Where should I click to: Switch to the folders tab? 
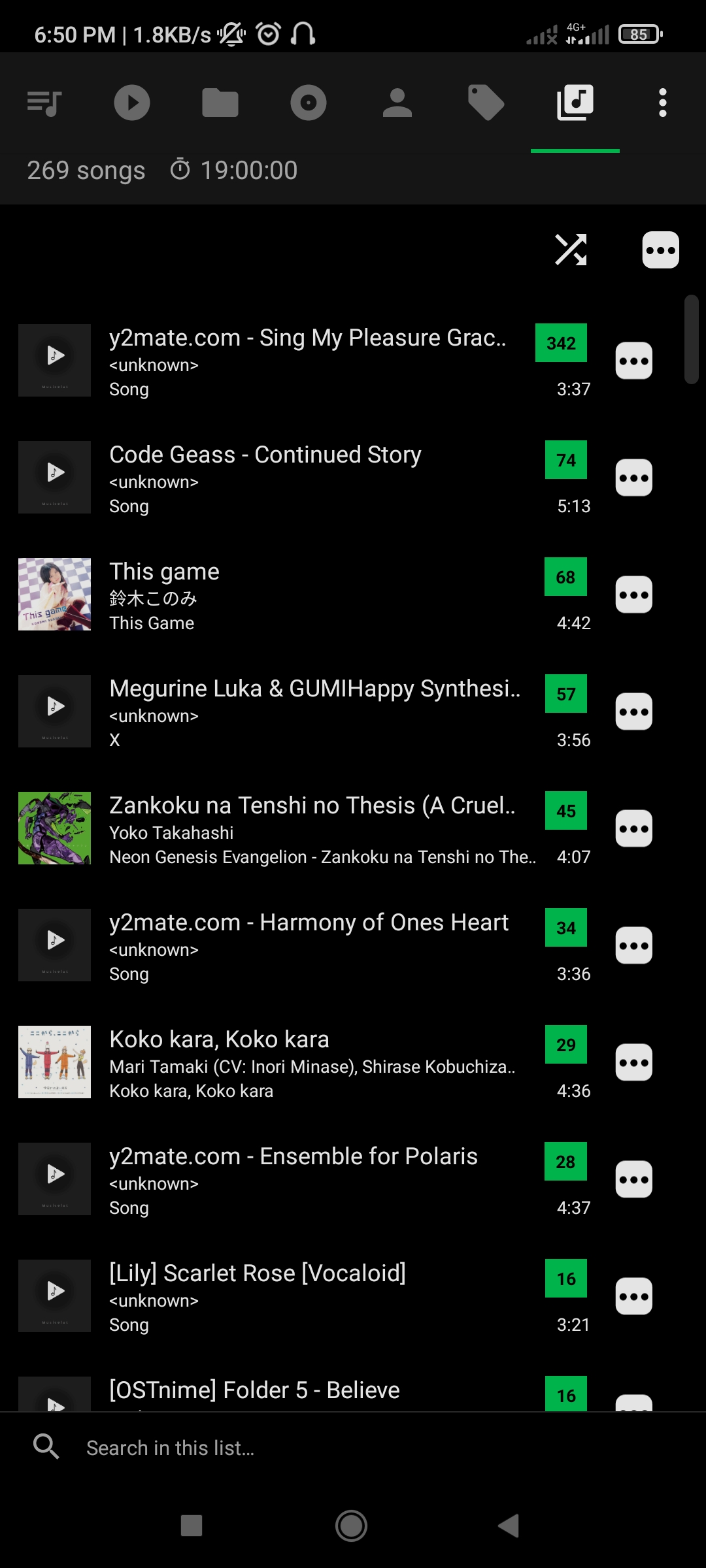tap(220, 103)
